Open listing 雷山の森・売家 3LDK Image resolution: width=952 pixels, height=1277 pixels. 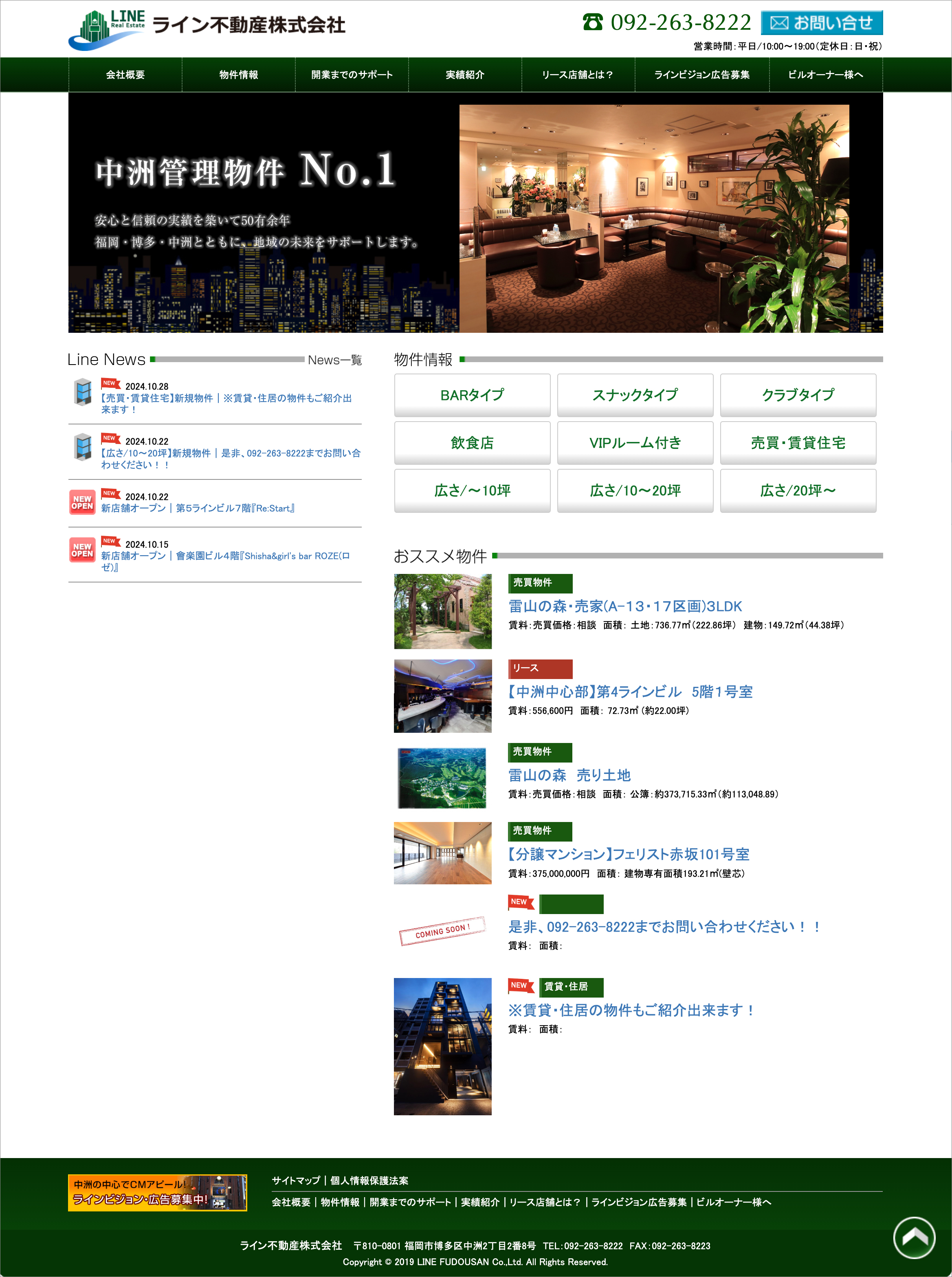click(624, 606)
